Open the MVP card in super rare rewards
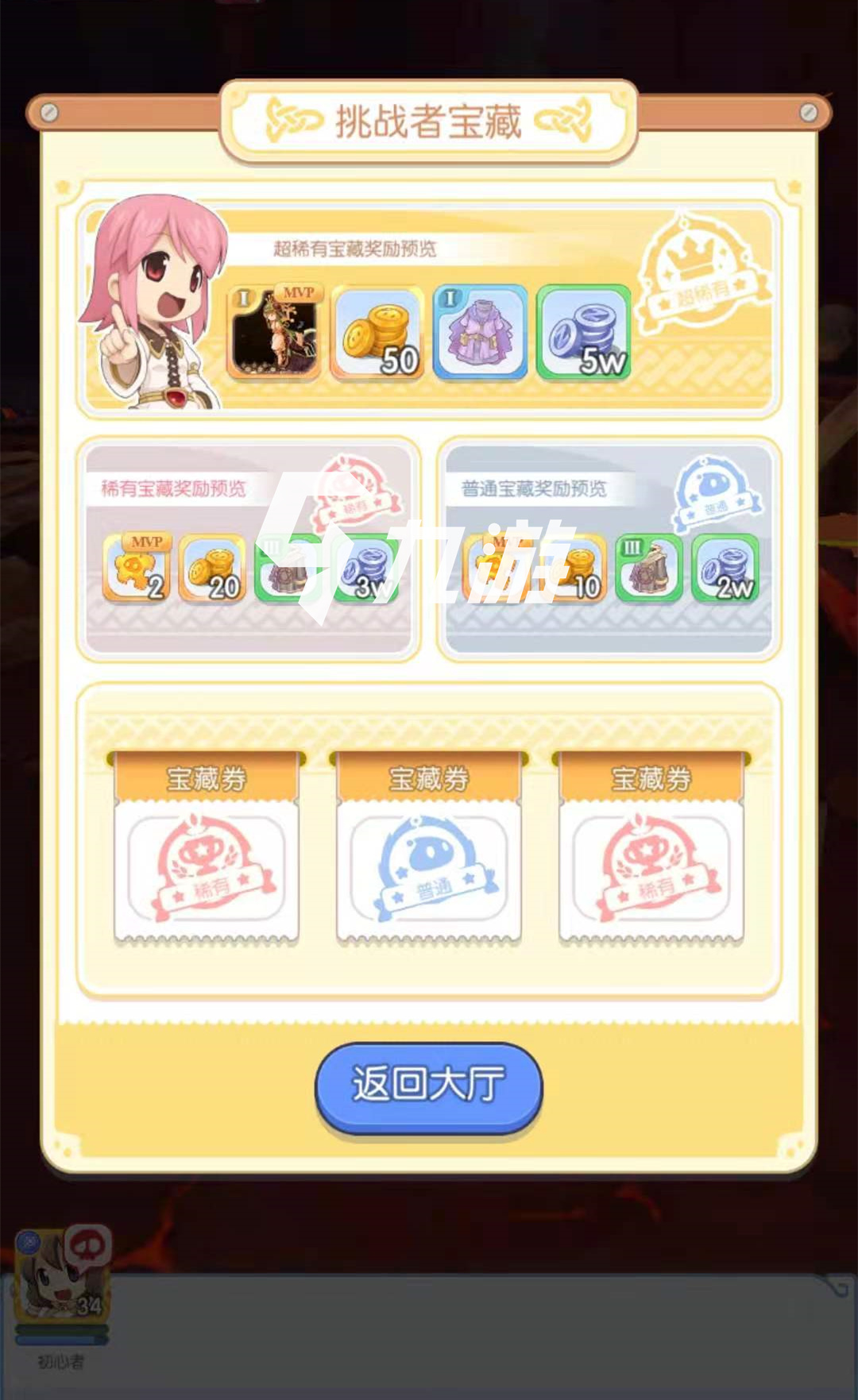This screenshot has width=858, height=1400. point(274,332)
